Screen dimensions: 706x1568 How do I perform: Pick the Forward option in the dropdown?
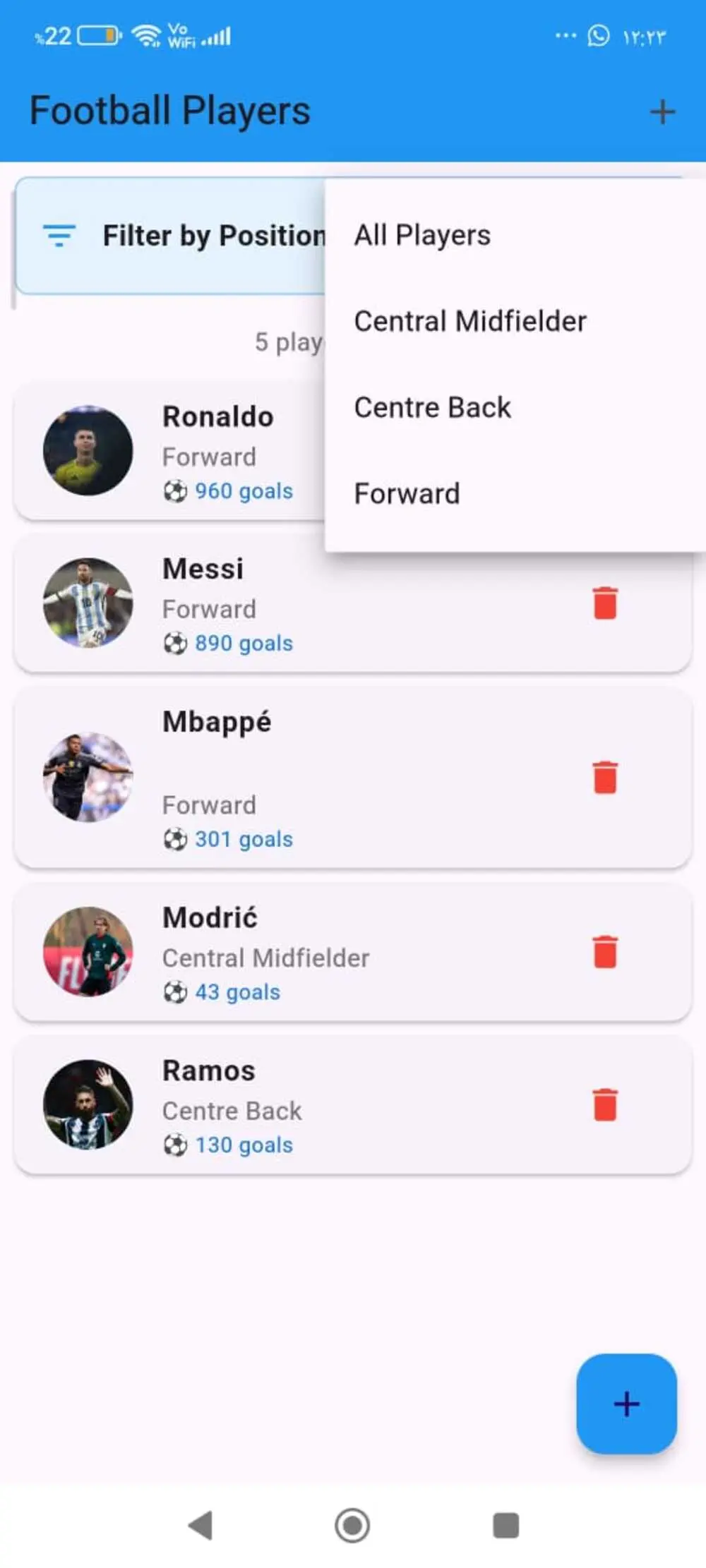(407, 493)
